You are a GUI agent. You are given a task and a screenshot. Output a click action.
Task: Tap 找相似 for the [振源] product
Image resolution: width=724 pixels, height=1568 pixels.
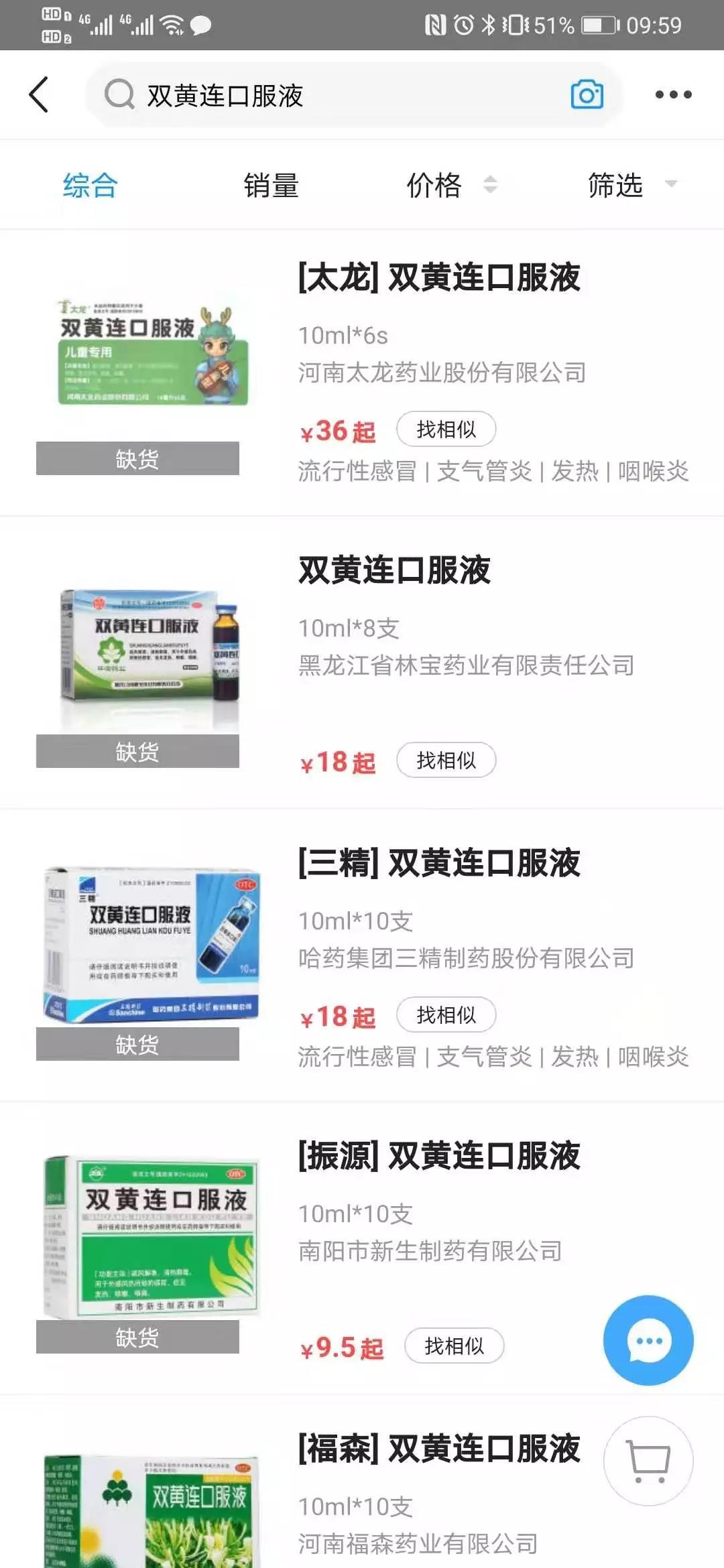454,1345
